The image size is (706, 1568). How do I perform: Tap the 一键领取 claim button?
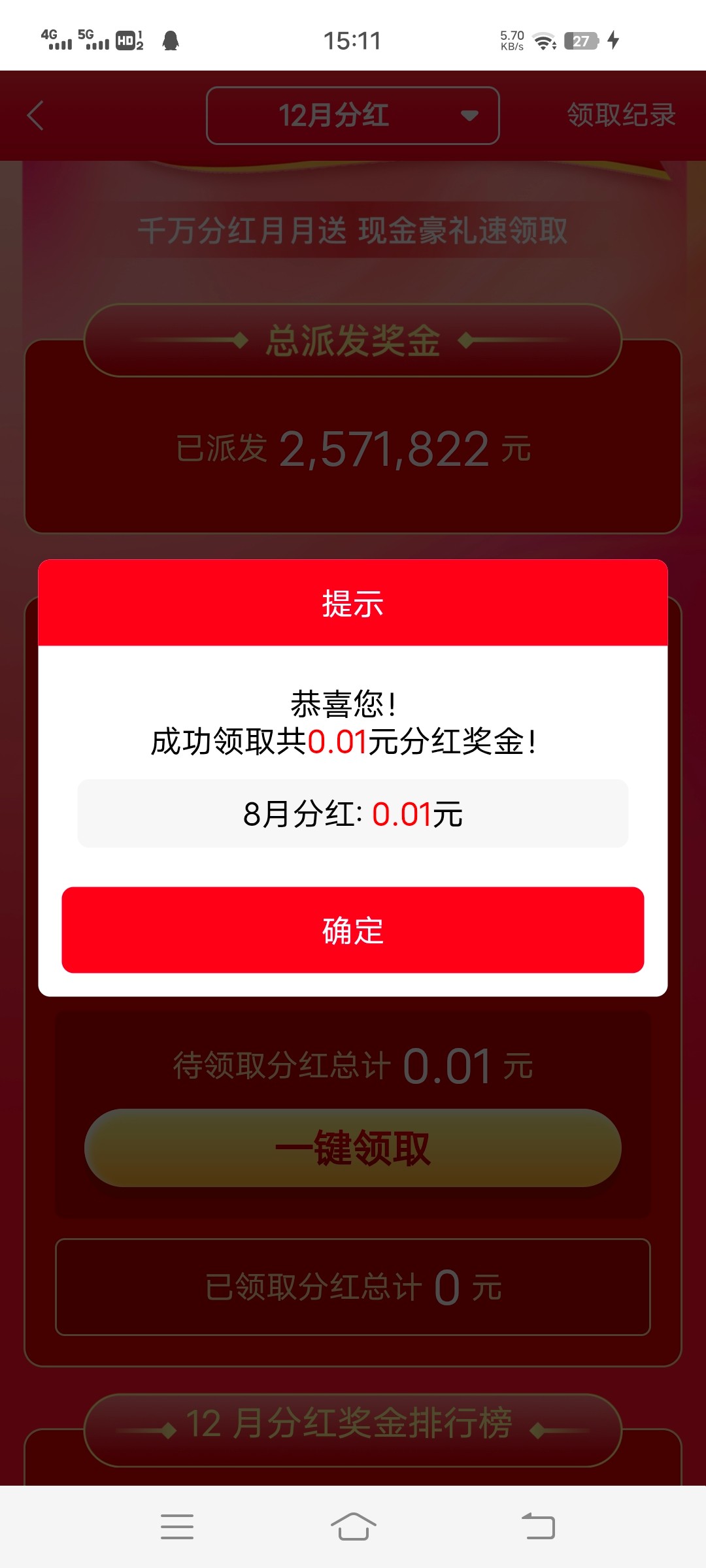tap(353, 1148)
